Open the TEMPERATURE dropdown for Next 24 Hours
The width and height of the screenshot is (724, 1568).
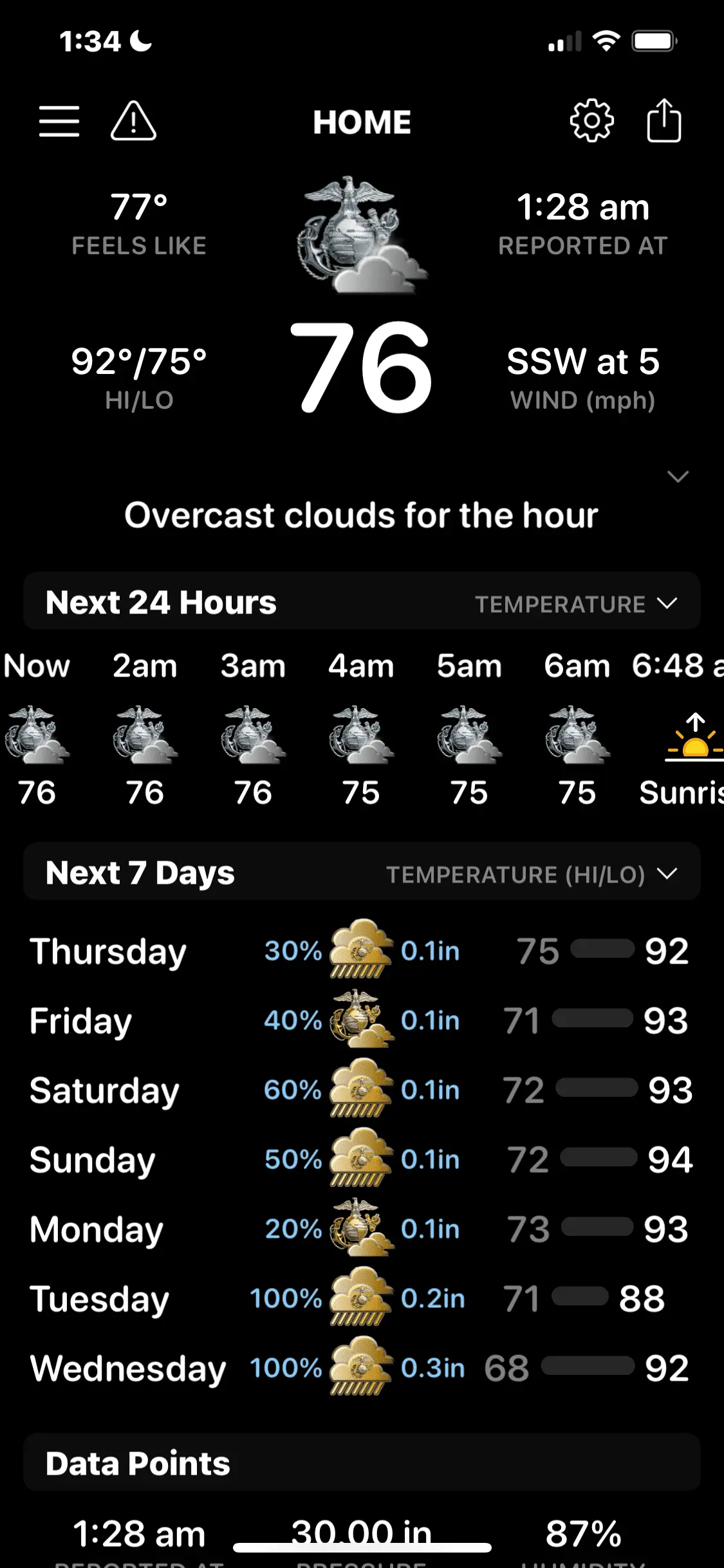tap(575, 604)
